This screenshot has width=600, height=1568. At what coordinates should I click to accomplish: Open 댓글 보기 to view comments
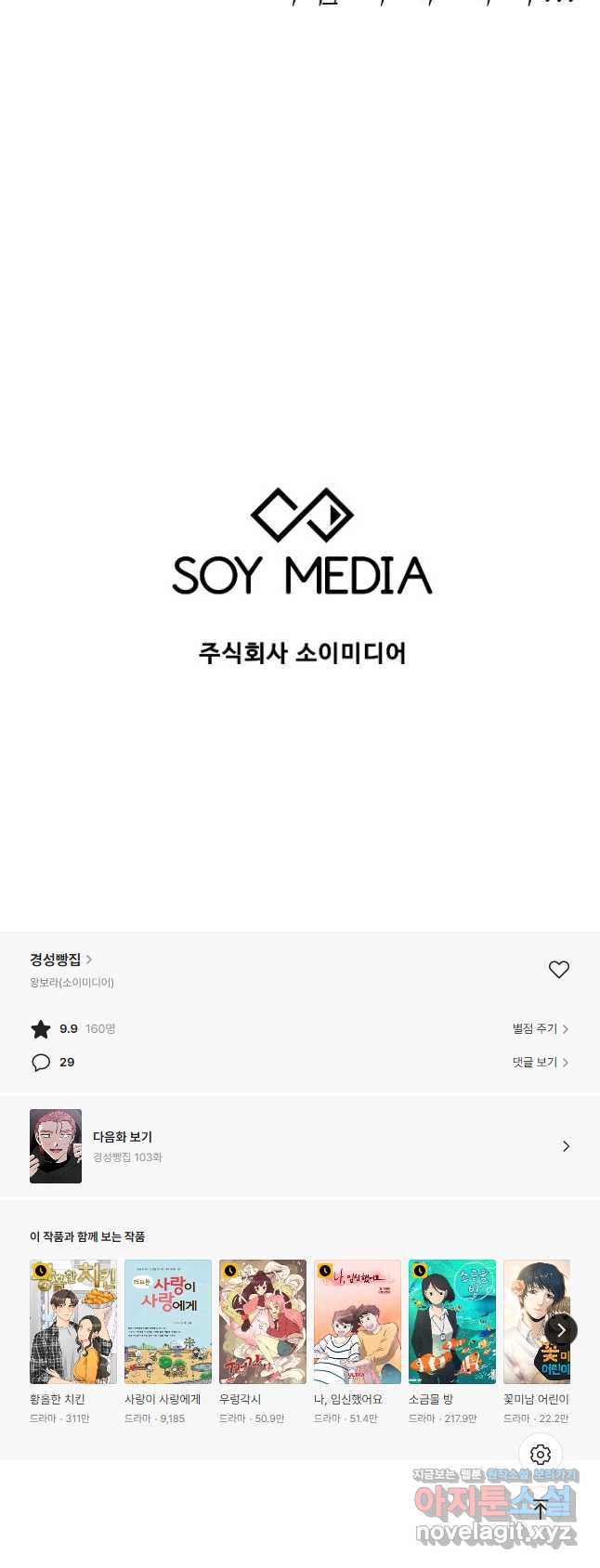[540, 1063]
